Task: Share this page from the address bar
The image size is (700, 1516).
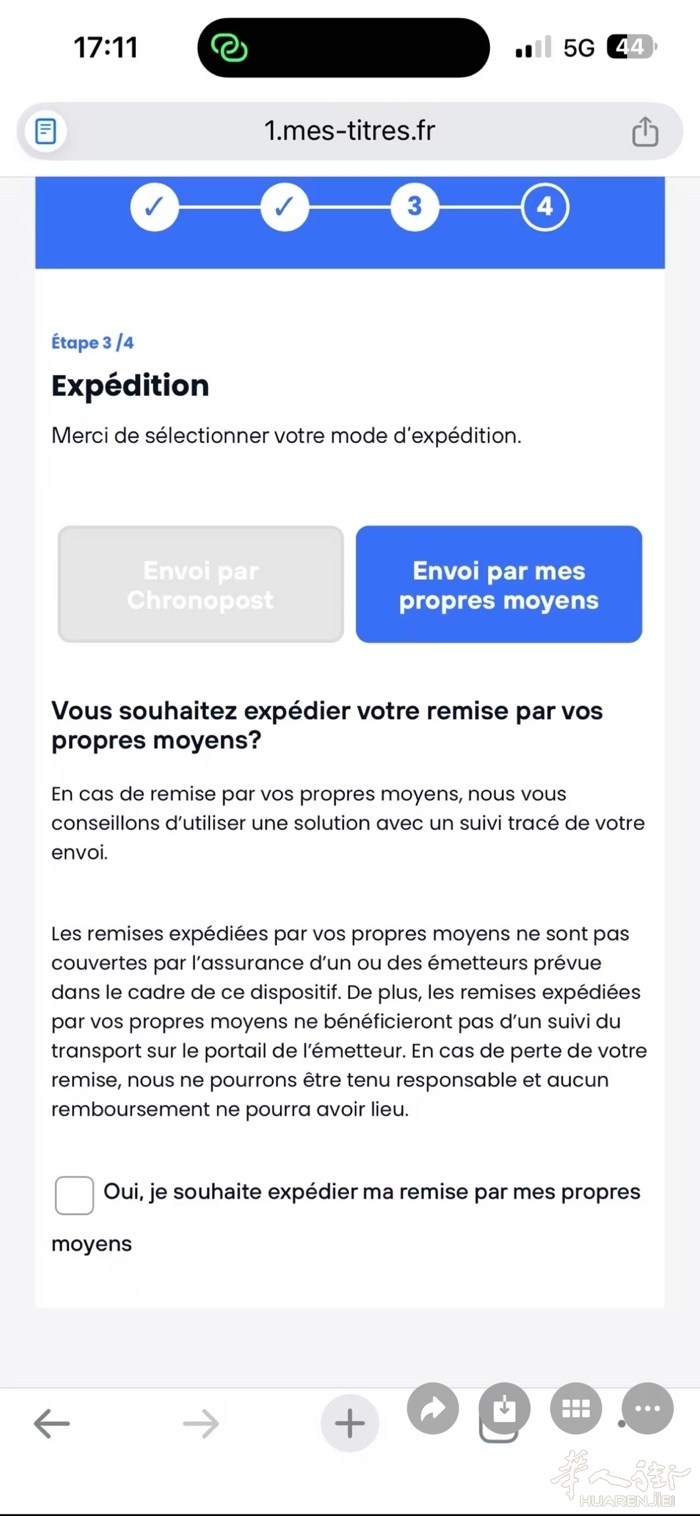Action: pos(645,131)
